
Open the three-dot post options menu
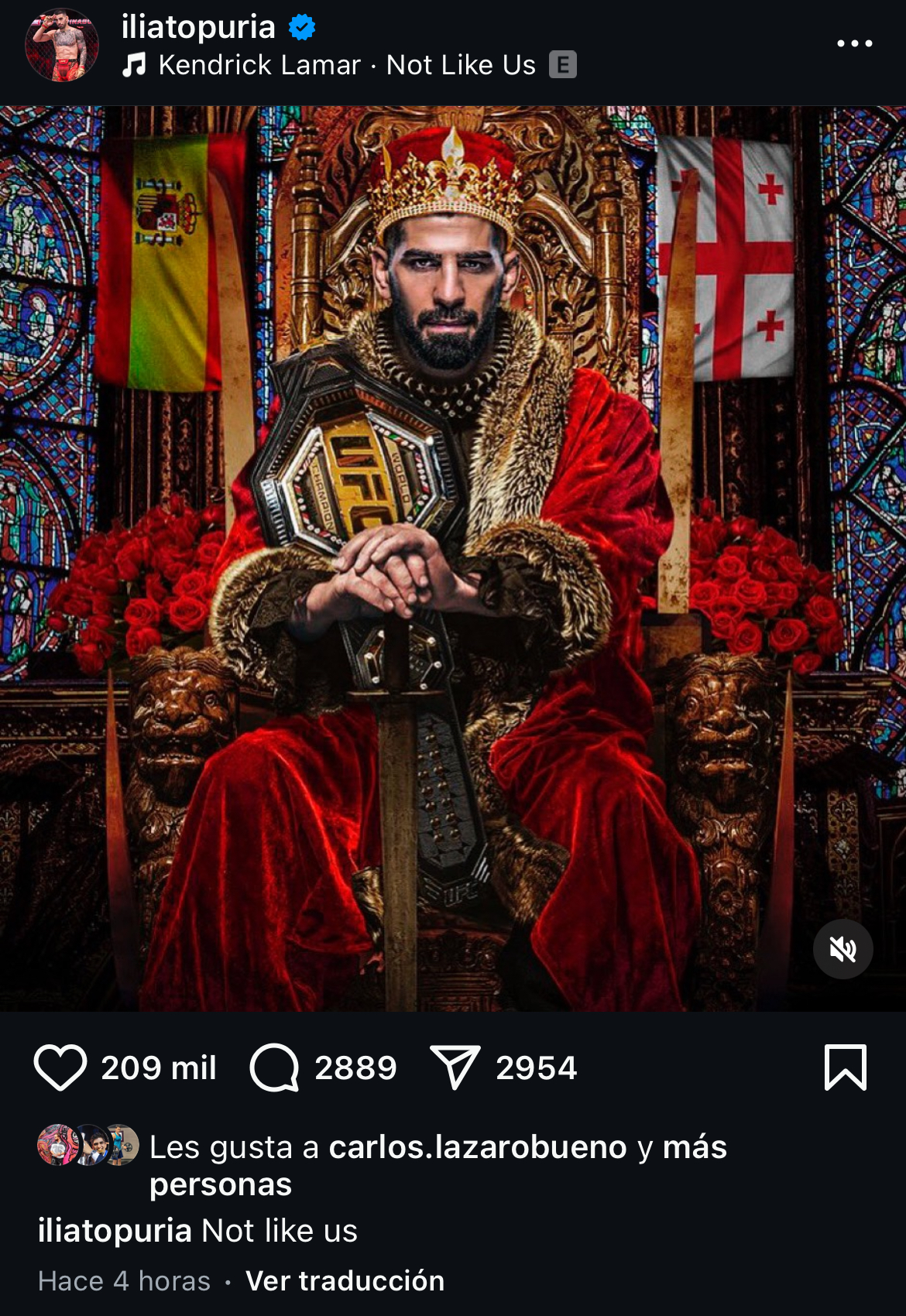coord(854,43)
